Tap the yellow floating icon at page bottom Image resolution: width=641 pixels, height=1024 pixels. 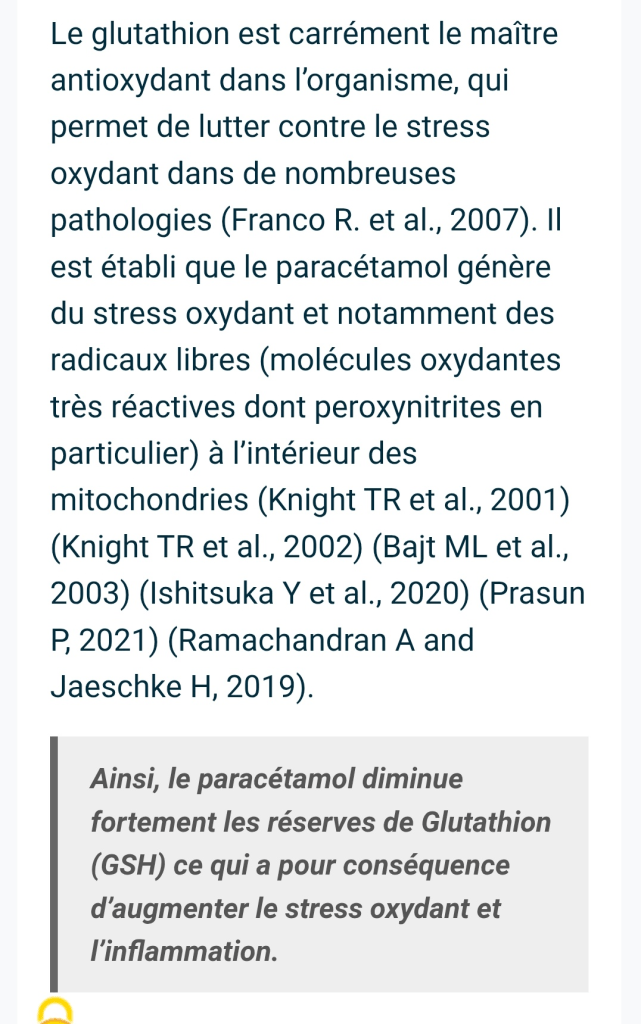(x=56, y=1012)
